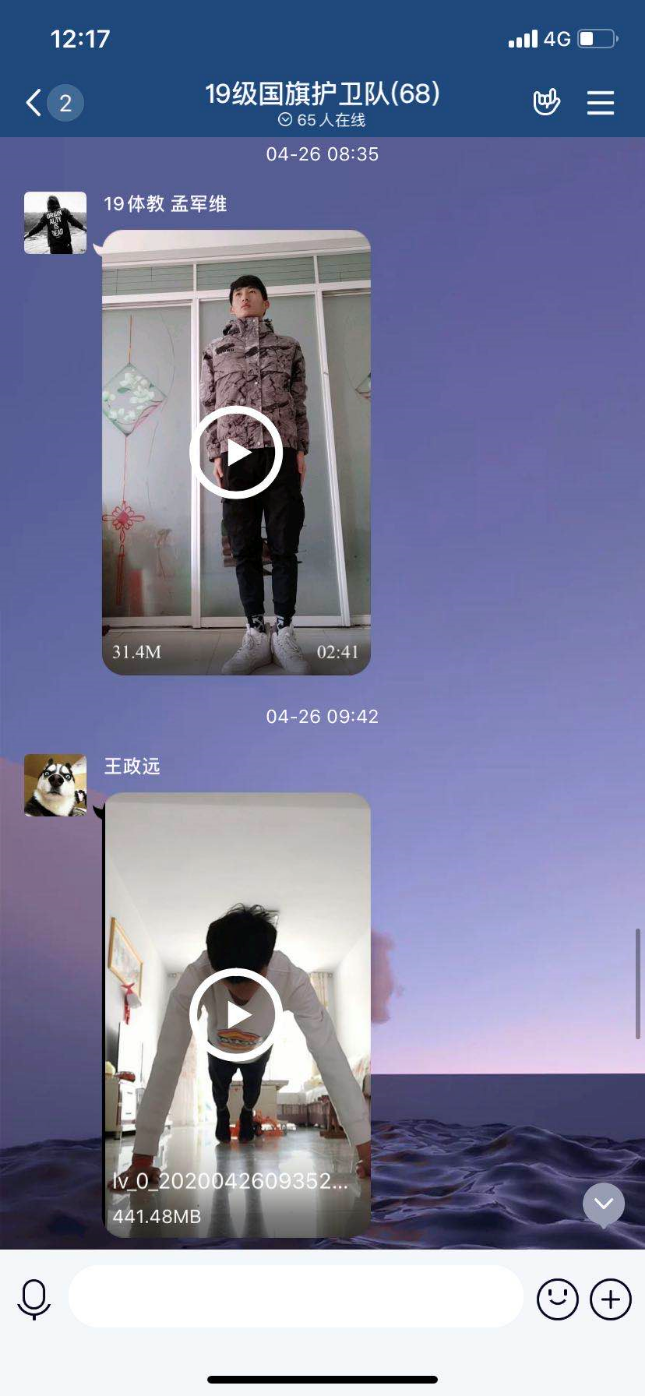Open the plus attachments menu
The width and height of the screenshot is (645, 1396).
[610, 1299]
